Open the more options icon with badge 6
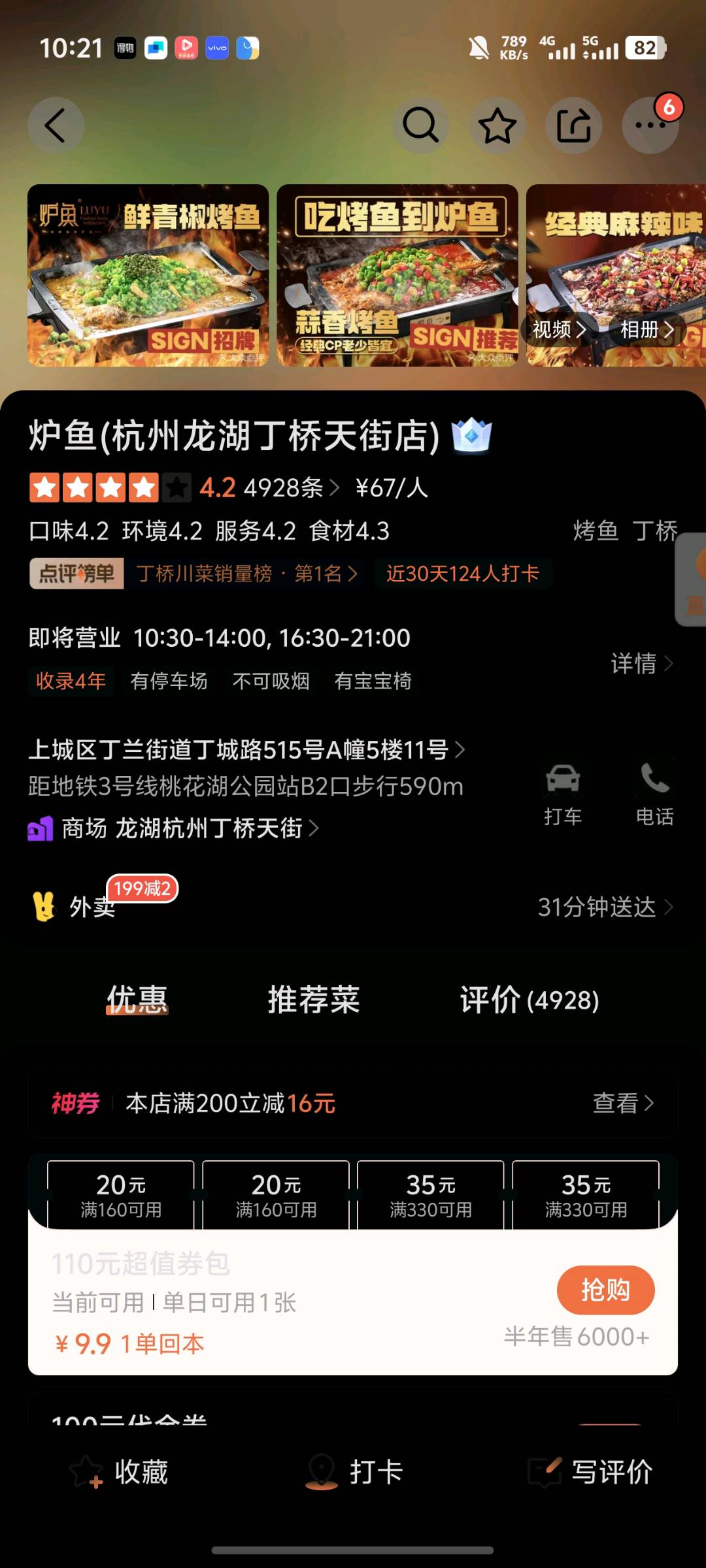The height and width of the screenshot is (1568, 706). pyautogui.click(x=650, y=125)
